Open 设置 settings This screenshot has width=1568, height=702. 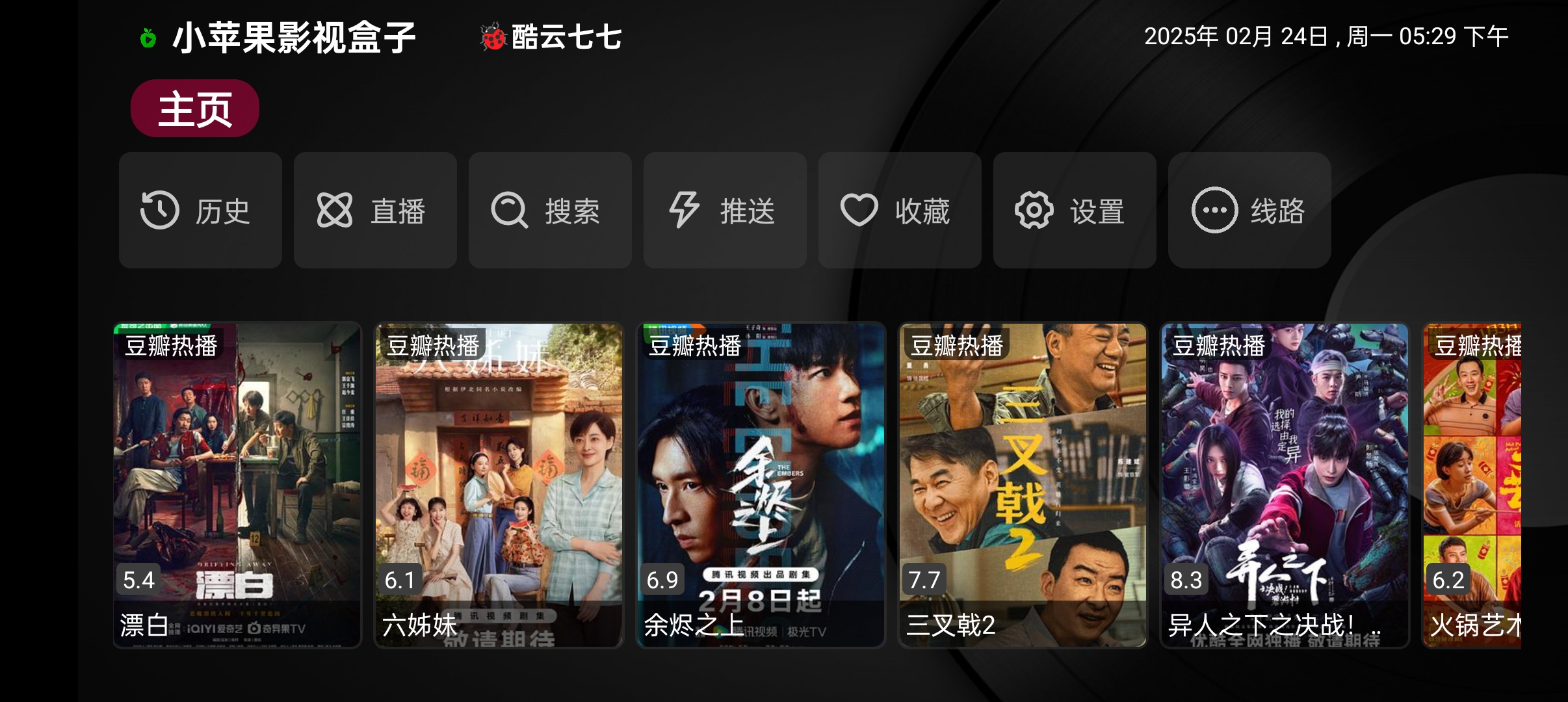tap(1075, 211)
